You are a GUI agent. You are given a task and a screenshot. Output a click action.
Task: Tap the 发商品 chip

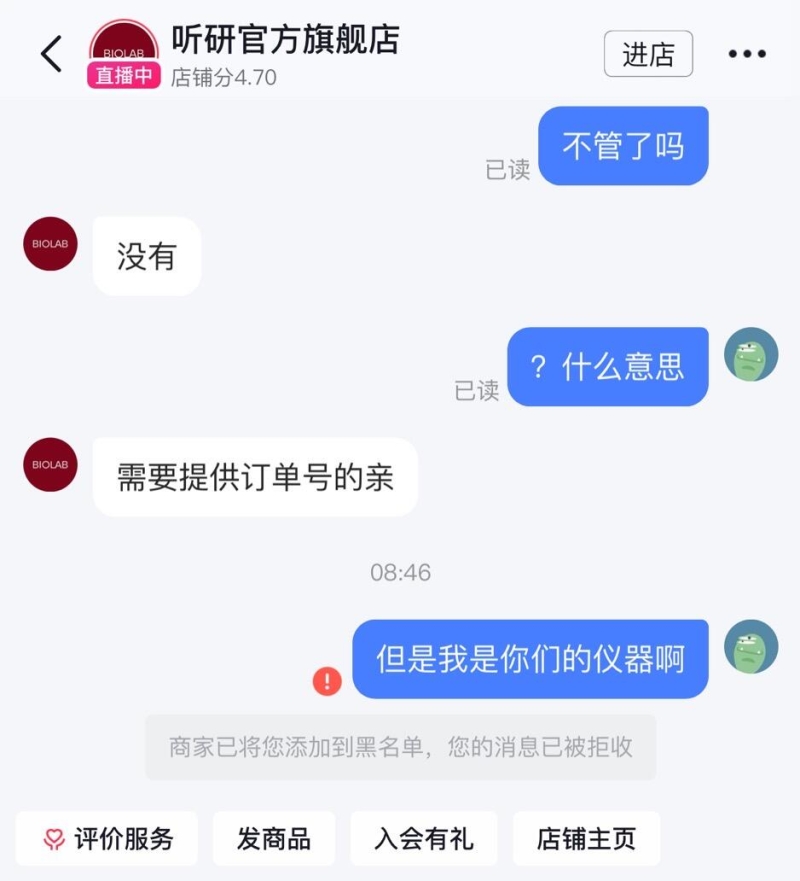(273, 838)
